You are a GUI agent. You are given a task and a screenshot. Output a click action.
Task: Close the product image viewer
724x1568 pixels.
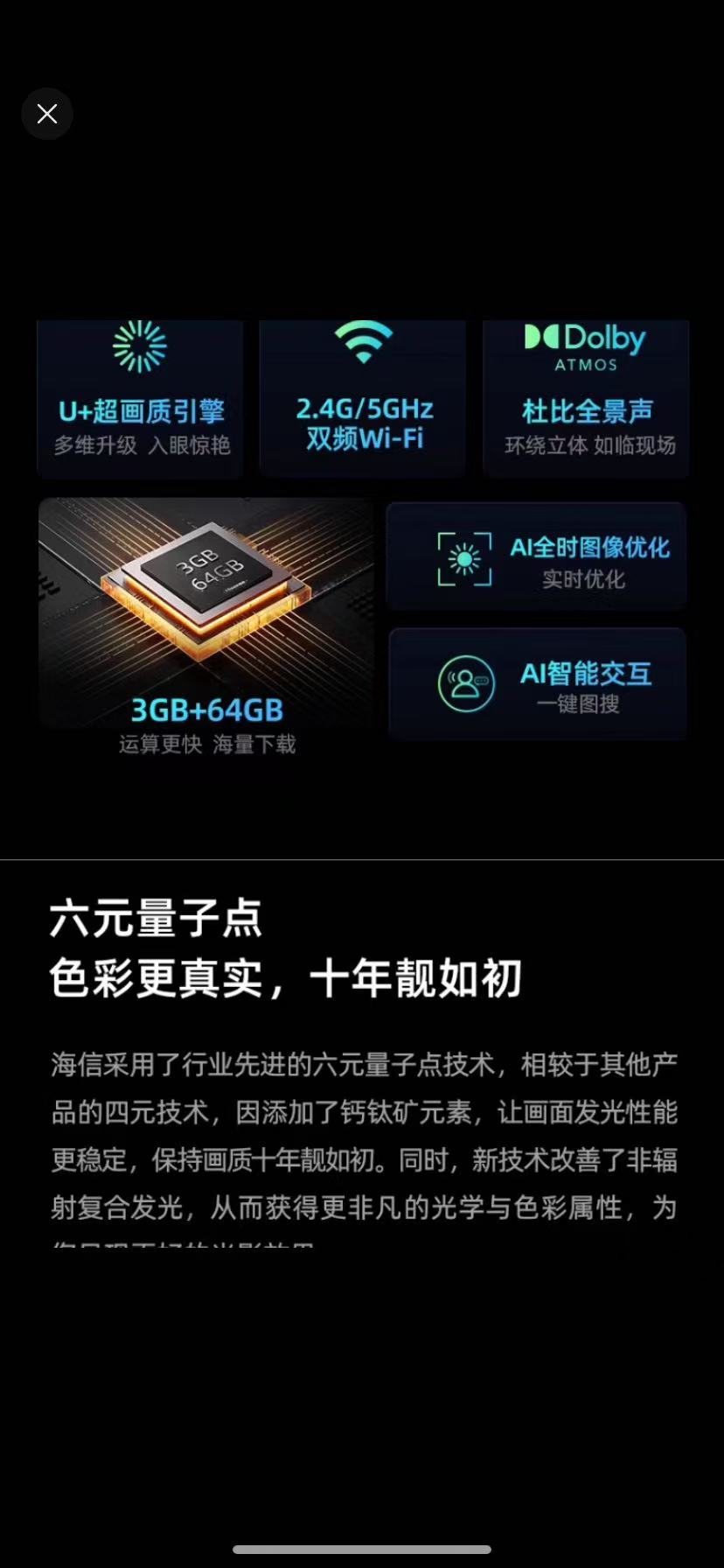(47, 114)
